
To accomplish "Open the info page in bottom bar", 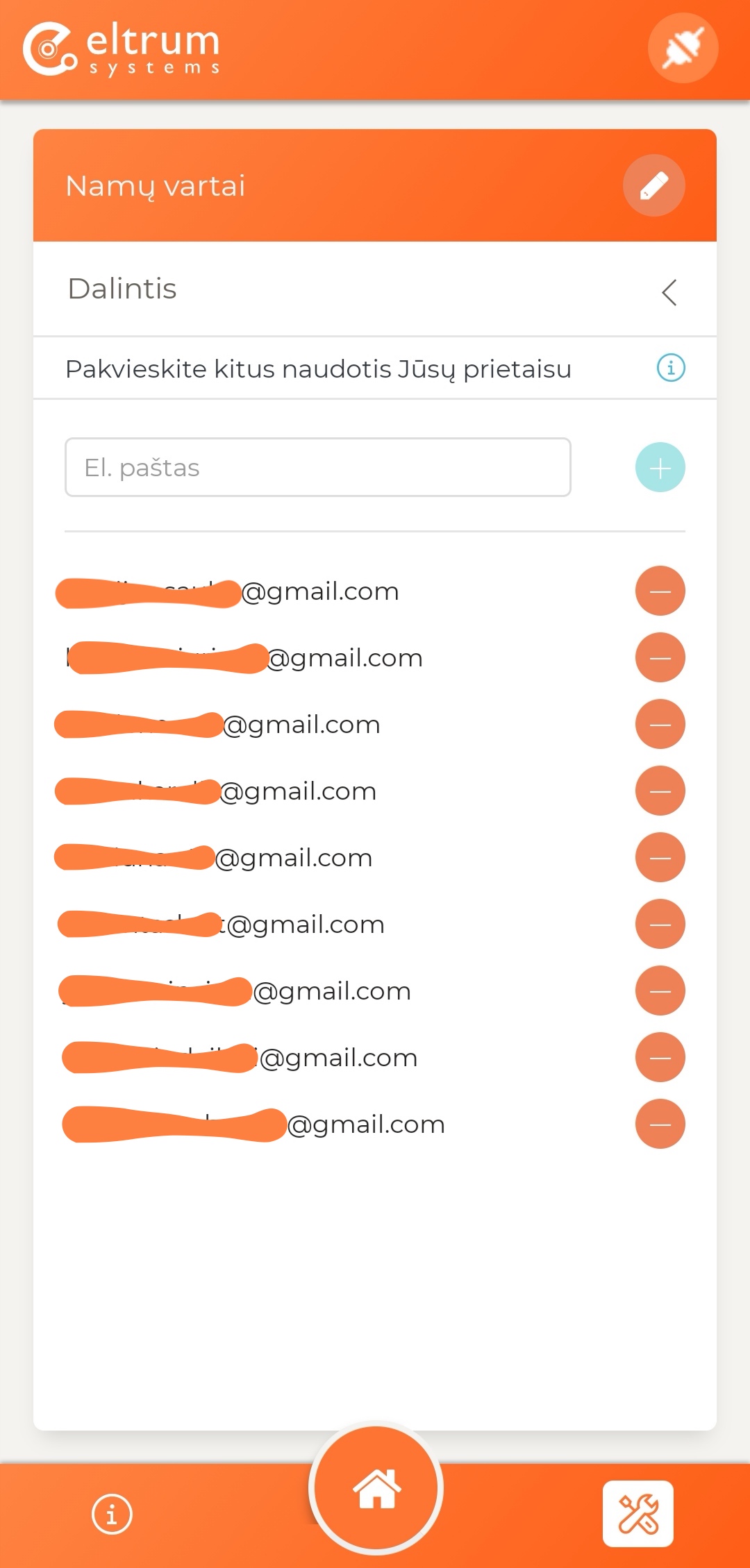I will [112, 1514].
